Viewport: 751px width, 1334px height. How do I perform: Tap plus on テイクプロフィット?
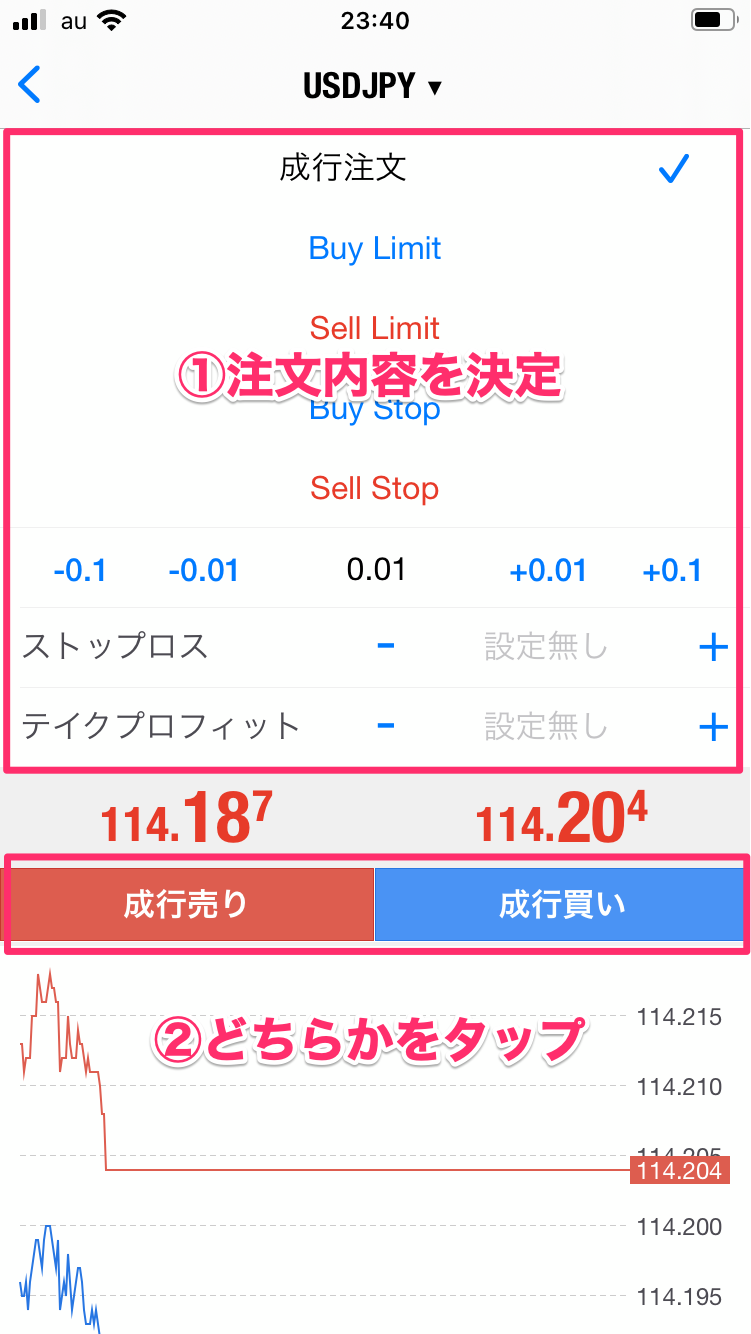pos(713,726)
